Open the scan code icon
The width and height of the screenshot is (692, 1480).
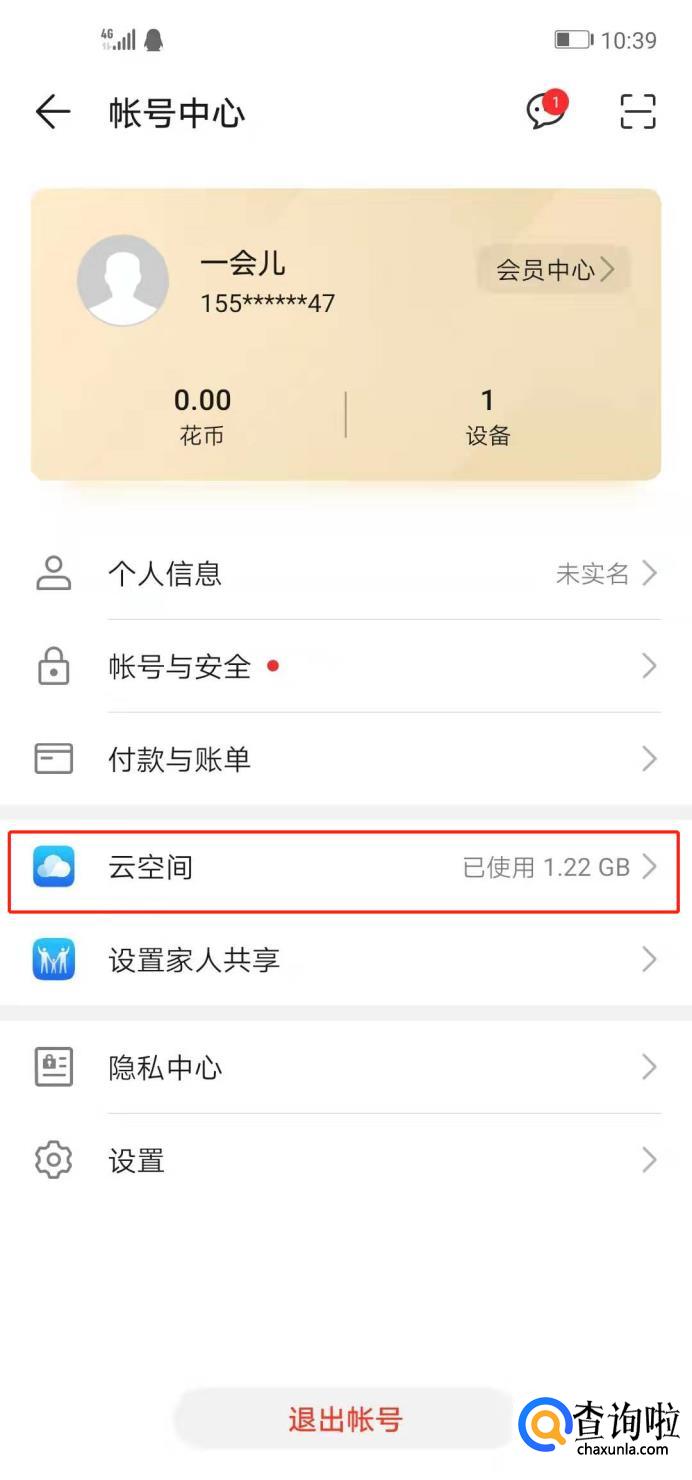click(x=637, y=111)
